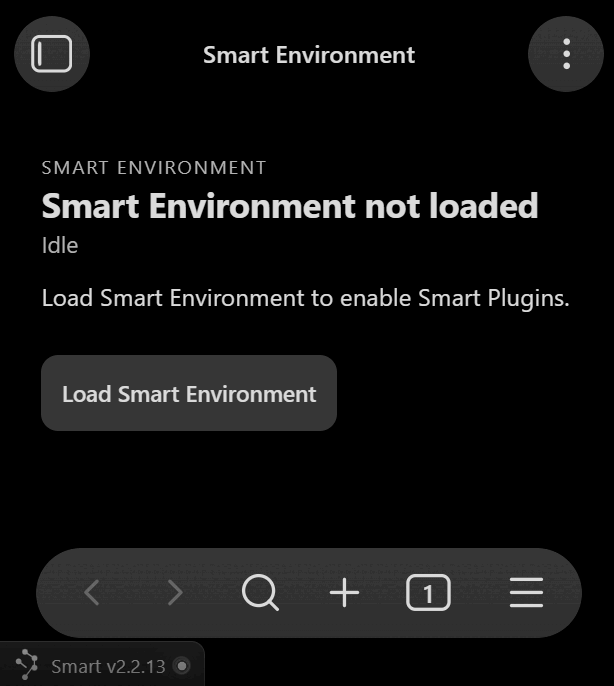Show open tabs switcher

coord(428,593)
